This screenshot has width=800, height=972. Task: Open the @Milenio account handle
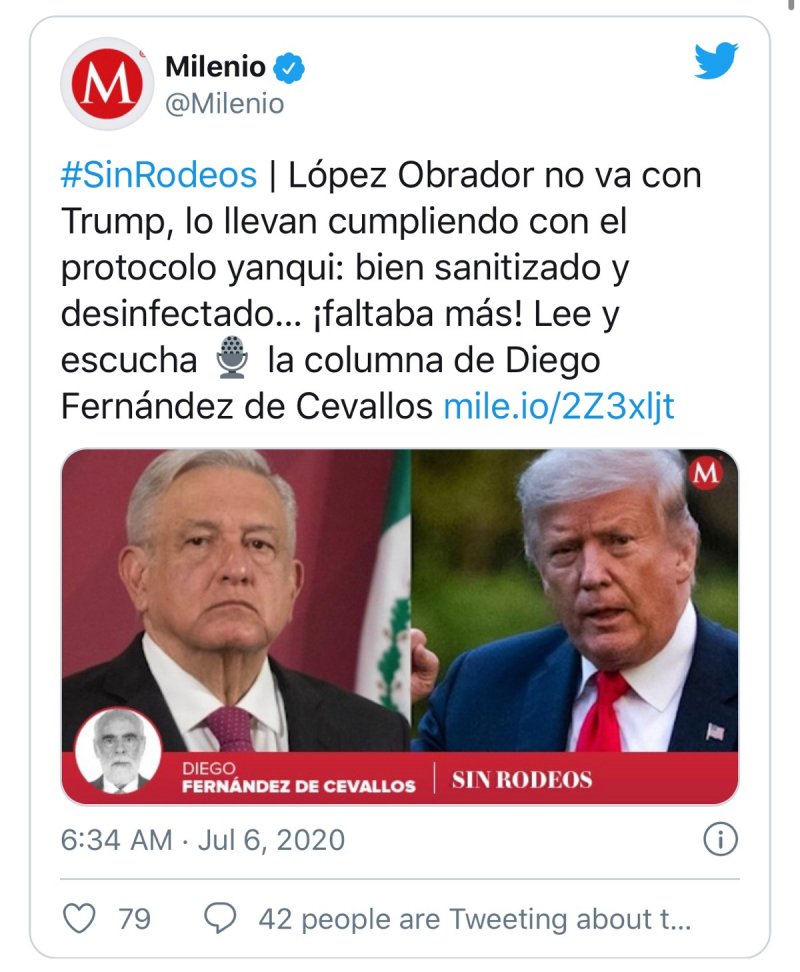coord(224,103)
